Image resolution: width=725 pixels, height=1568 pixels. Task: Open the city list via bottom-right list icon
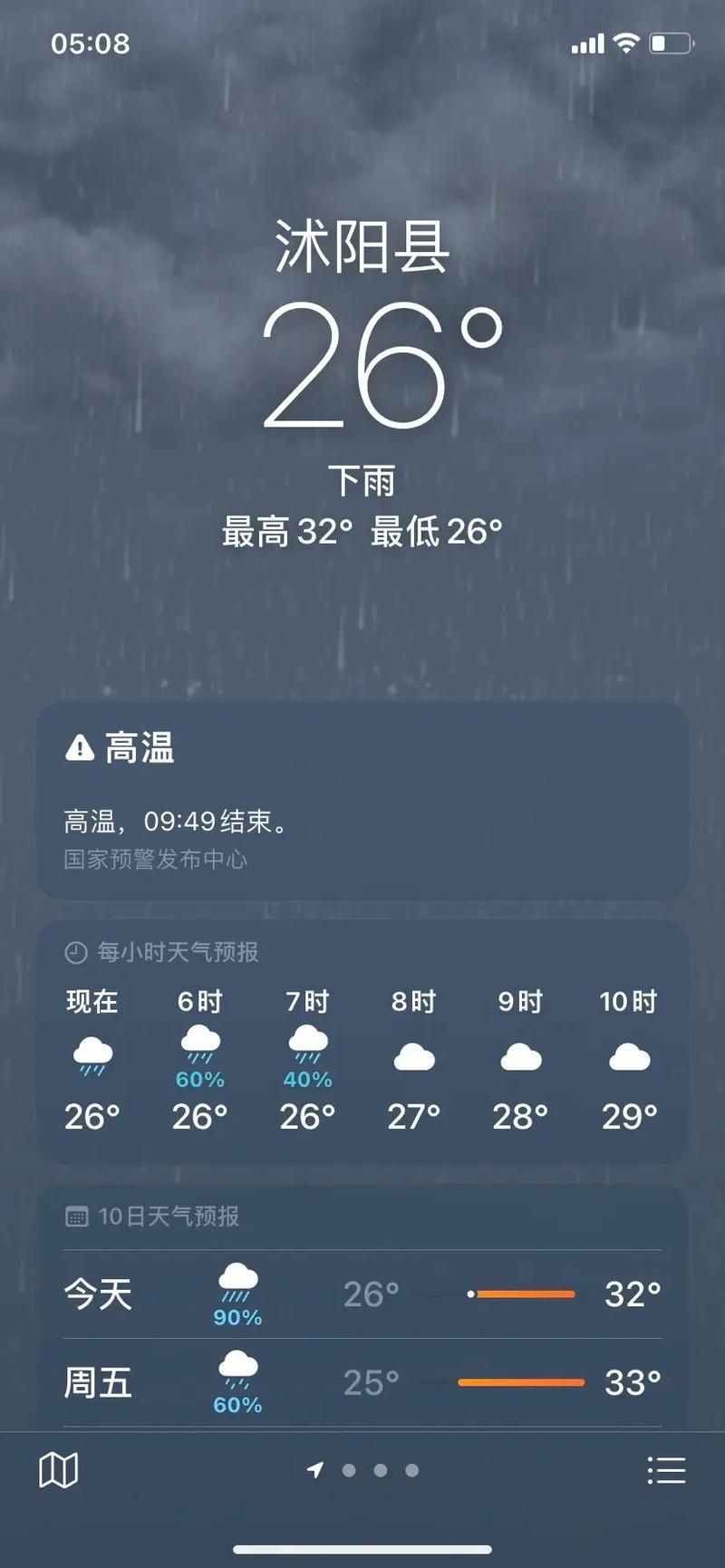tap(666, 1470)
